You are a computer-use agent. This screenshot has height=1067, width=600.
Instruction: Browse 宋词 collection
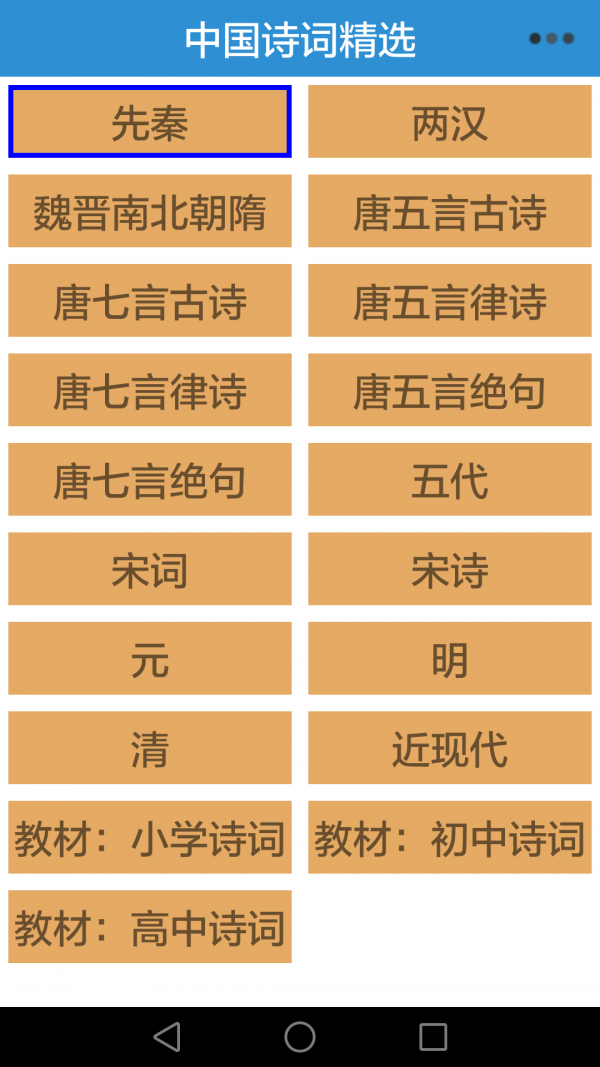(150, 569)
